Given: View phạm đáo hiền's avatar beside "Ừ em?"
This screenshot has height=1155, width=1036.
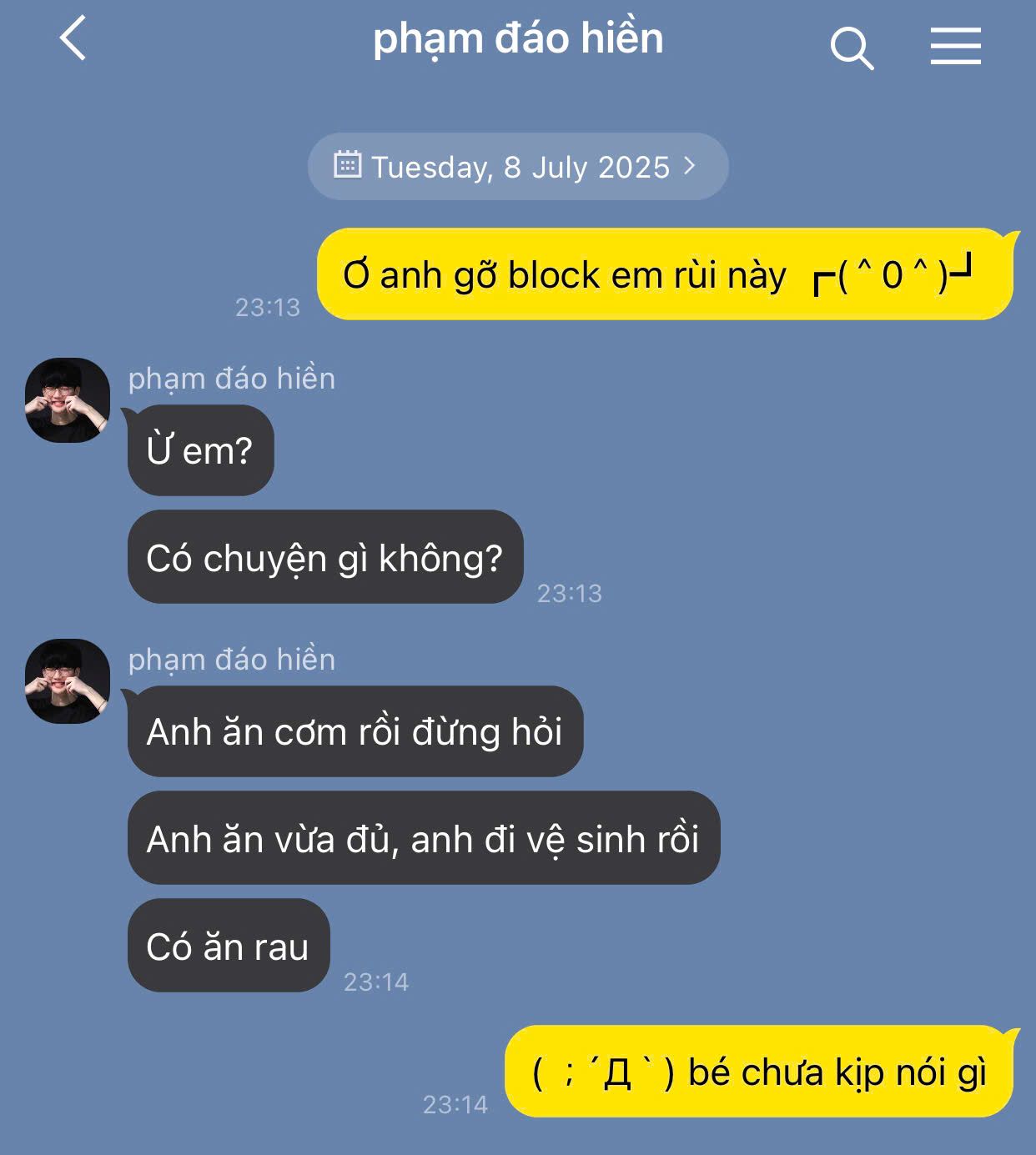Looking at the screenshot, I should coord(68,400).
